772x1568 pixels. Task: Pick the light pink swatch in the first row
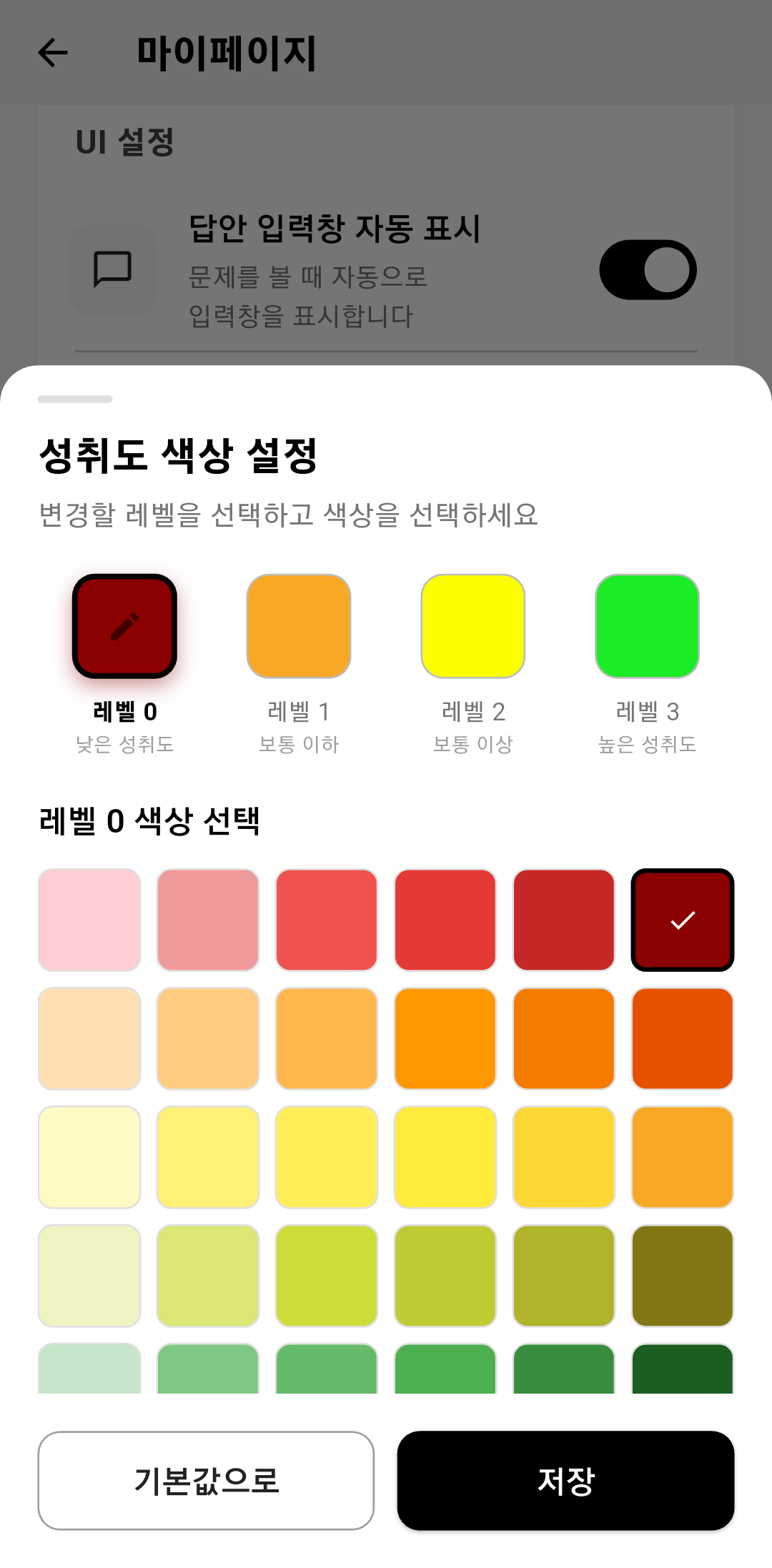[89, 919]
